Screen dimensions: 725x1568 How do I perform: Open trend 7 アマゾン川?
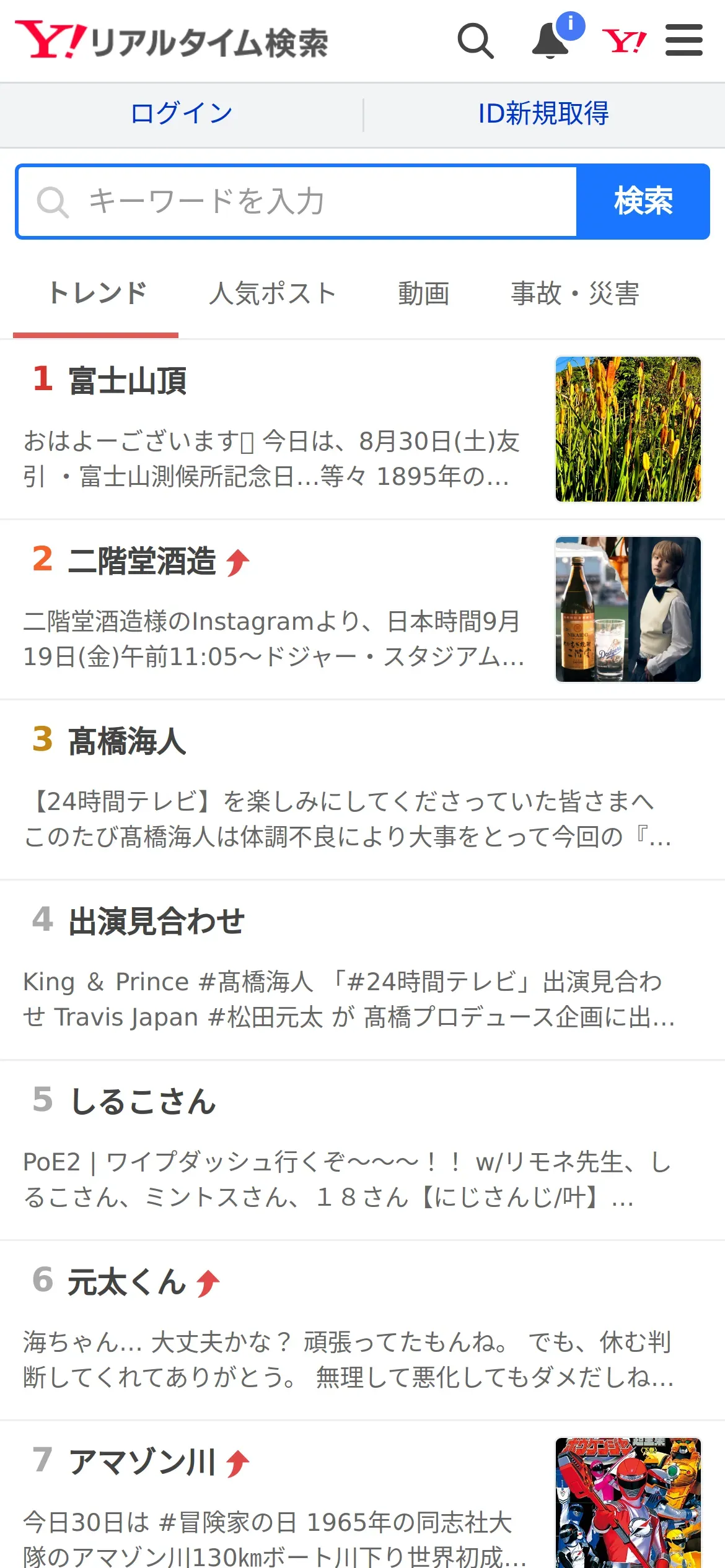143,1462
